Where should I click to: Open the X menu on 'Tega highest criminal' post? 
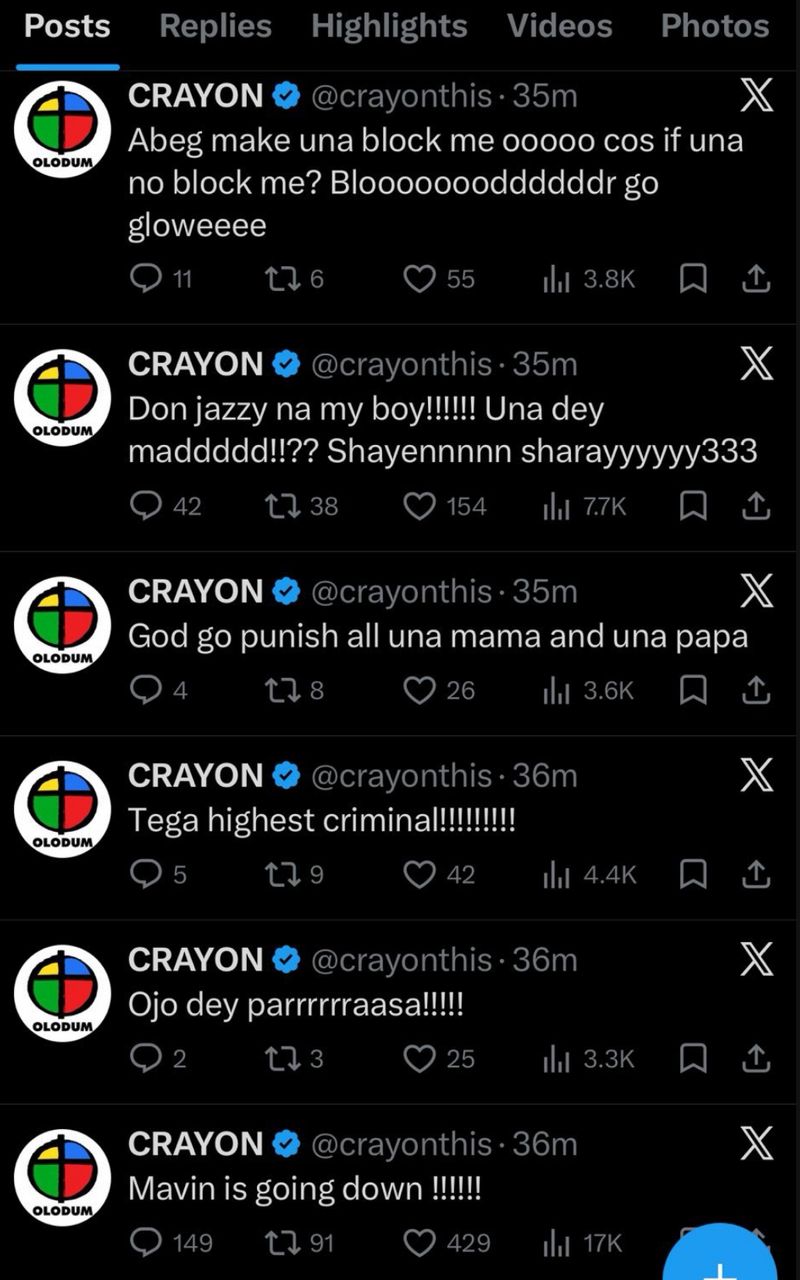coord(756,776)
